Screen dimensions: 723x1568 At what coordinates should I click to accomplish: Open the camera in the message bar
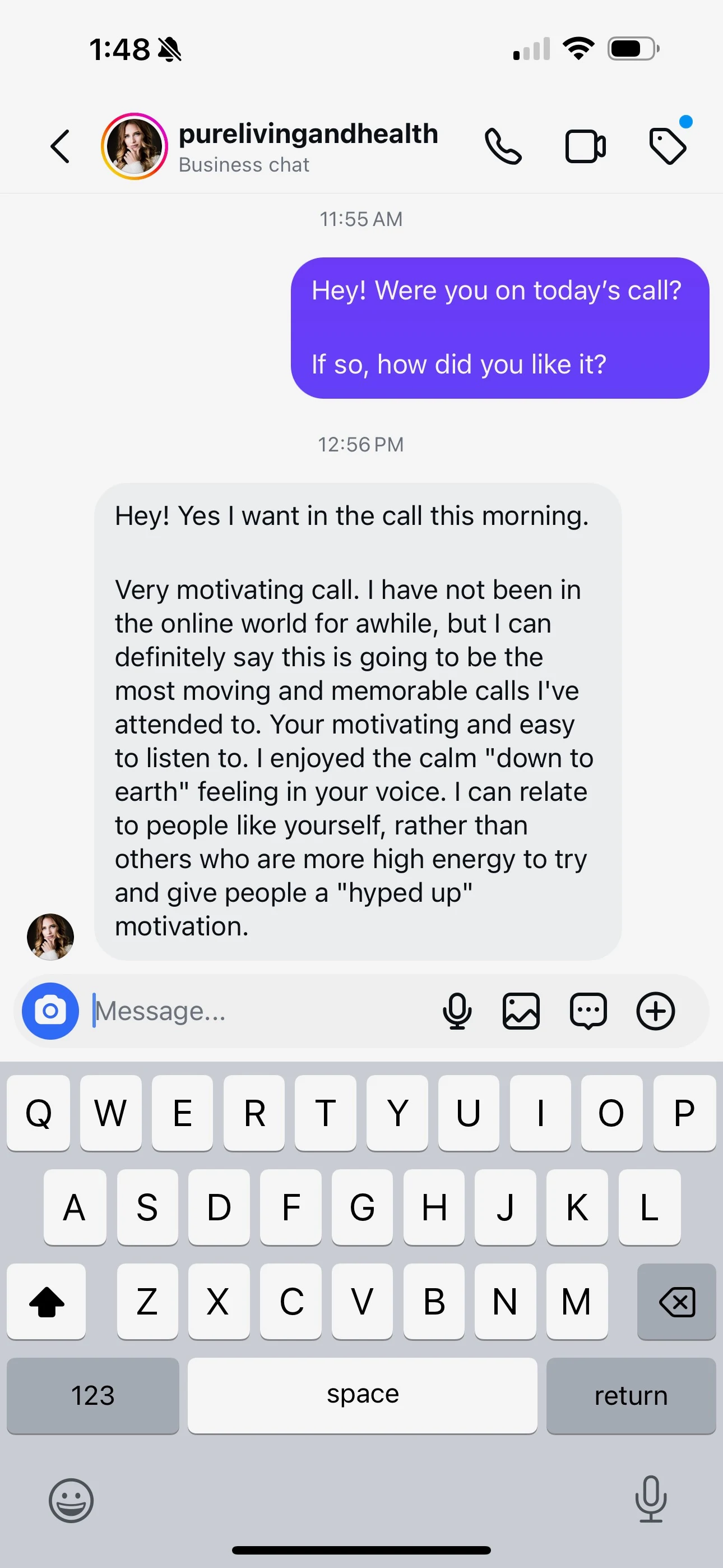coord(50,1011)
